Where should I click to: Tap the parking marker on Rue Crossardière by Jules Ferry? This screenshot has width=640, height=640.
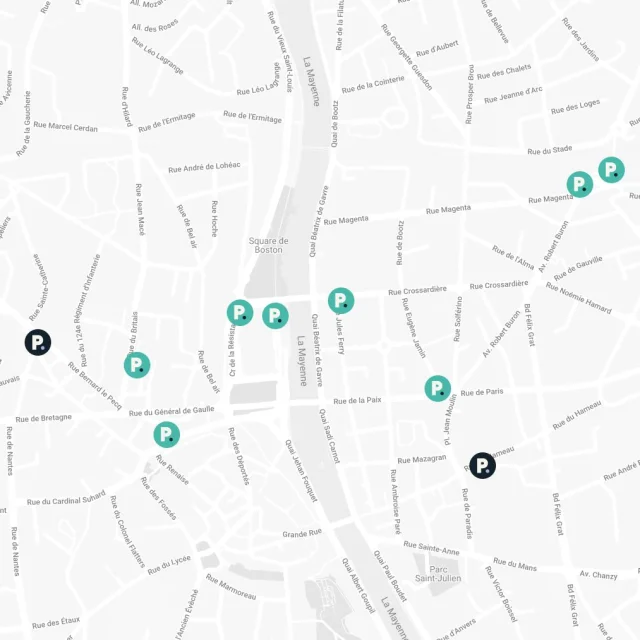pyautogui.click(x=341, y=300)
